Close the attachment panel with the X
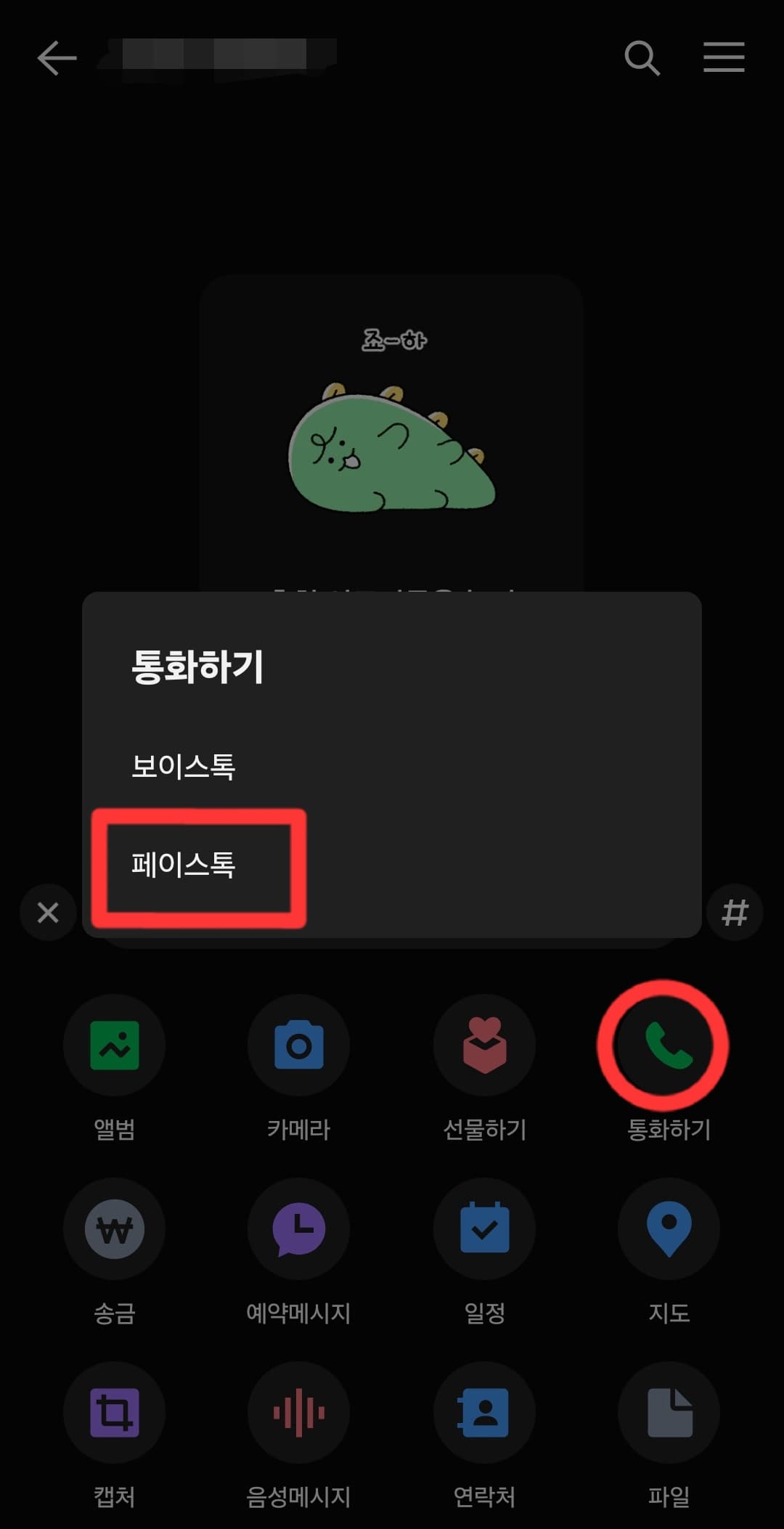This screenshot has height=1529, width=784. pos(47,913)
